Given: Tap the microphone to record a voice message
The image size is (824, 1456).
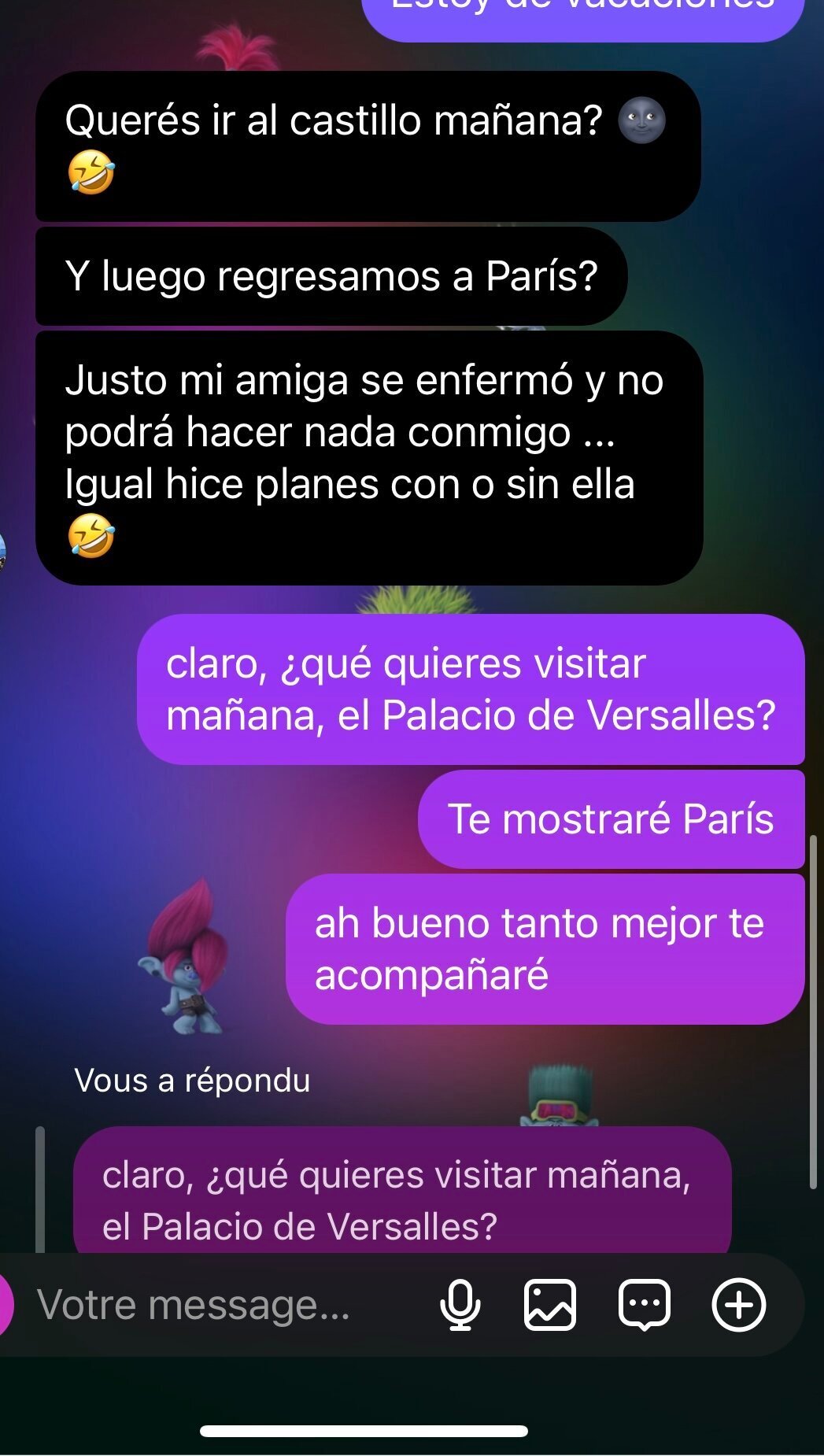Looking at the screenshot, I should coord(460,1305).
